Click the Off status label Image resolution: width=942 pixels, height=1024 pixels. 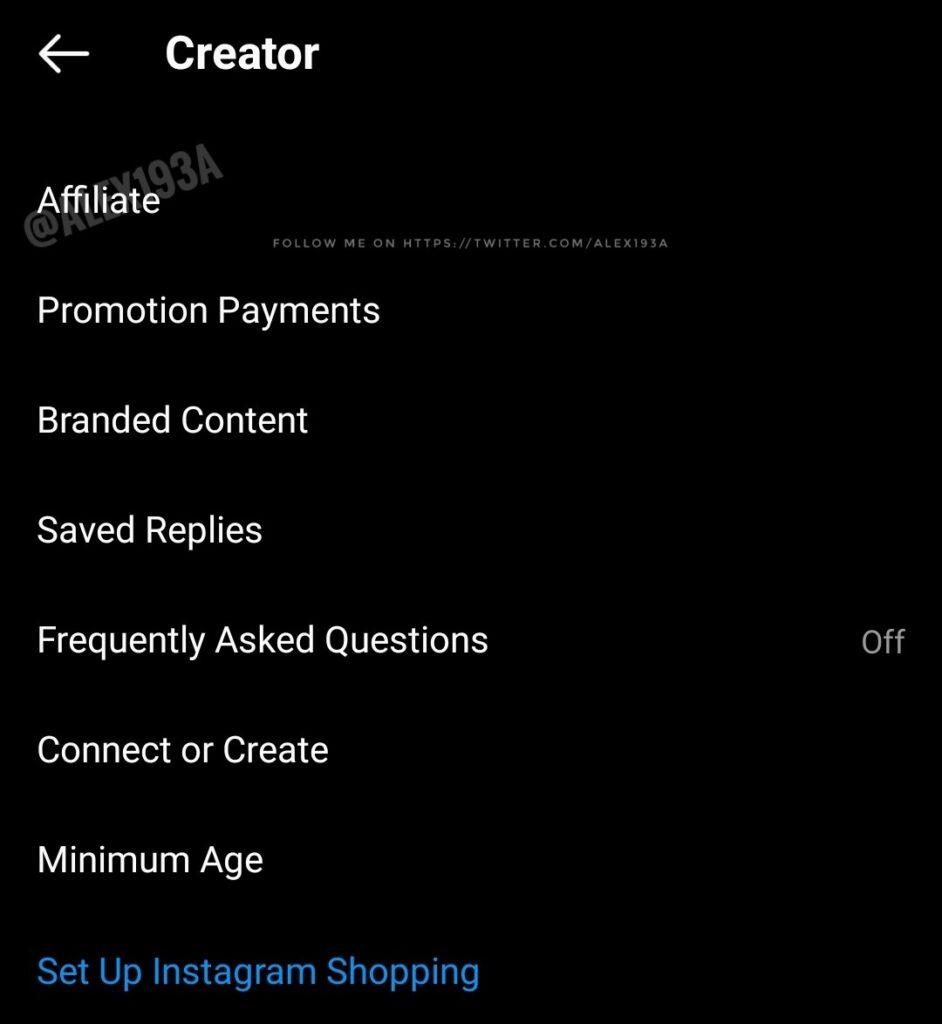point(884,641)
